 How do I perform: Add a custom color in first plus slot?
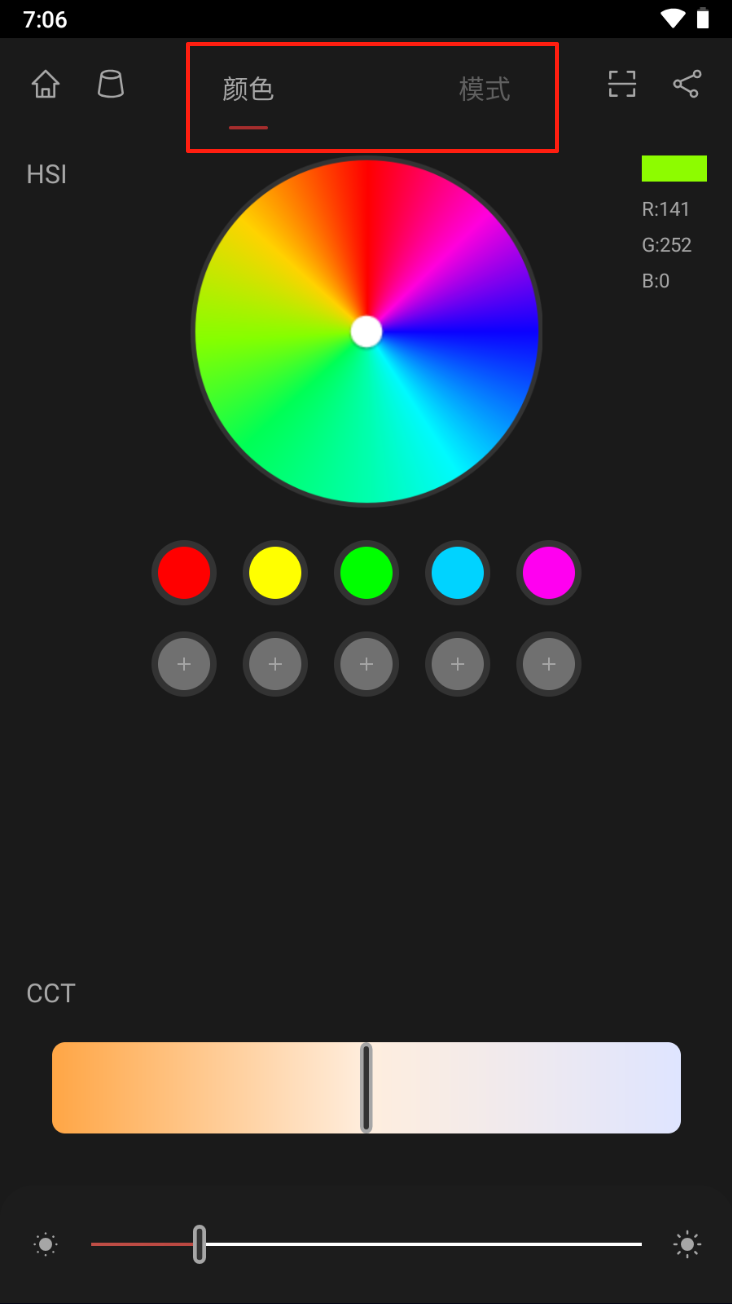[184, 664]
